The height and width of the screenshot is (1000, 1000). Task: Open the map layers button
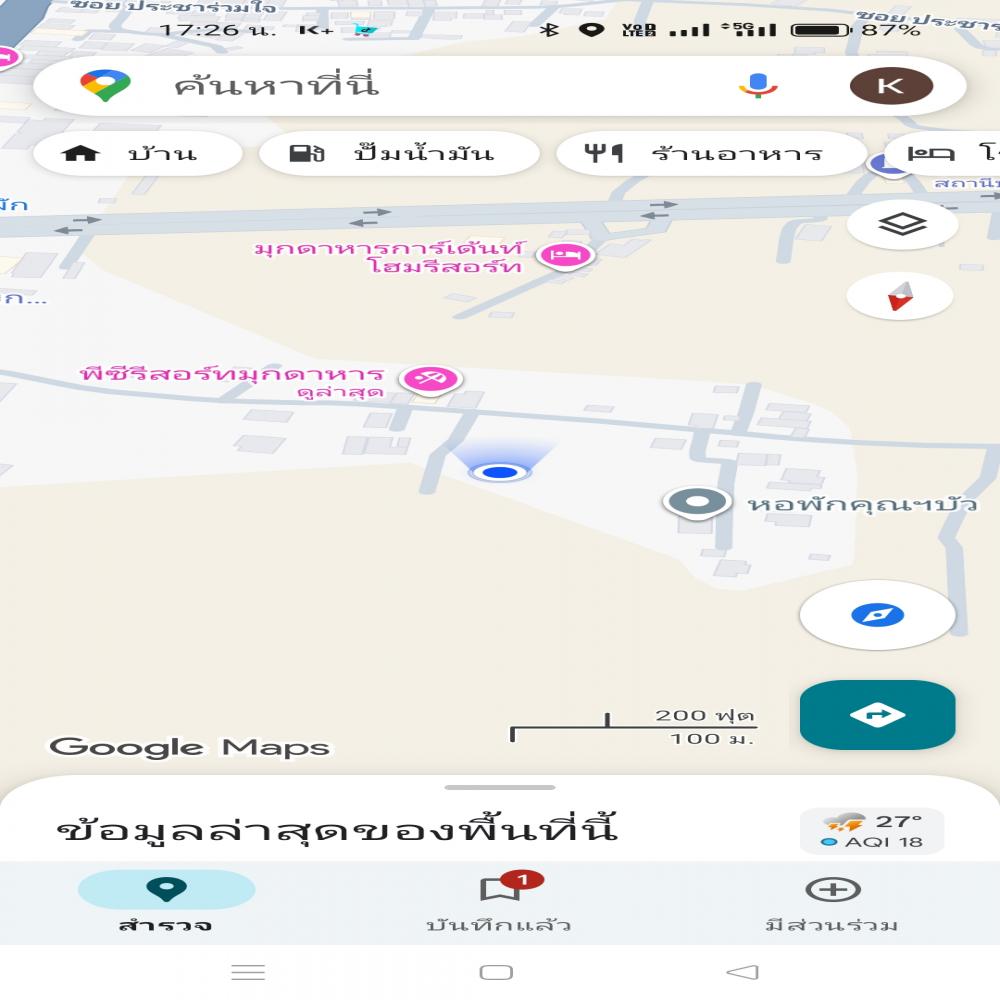(902, 224)
